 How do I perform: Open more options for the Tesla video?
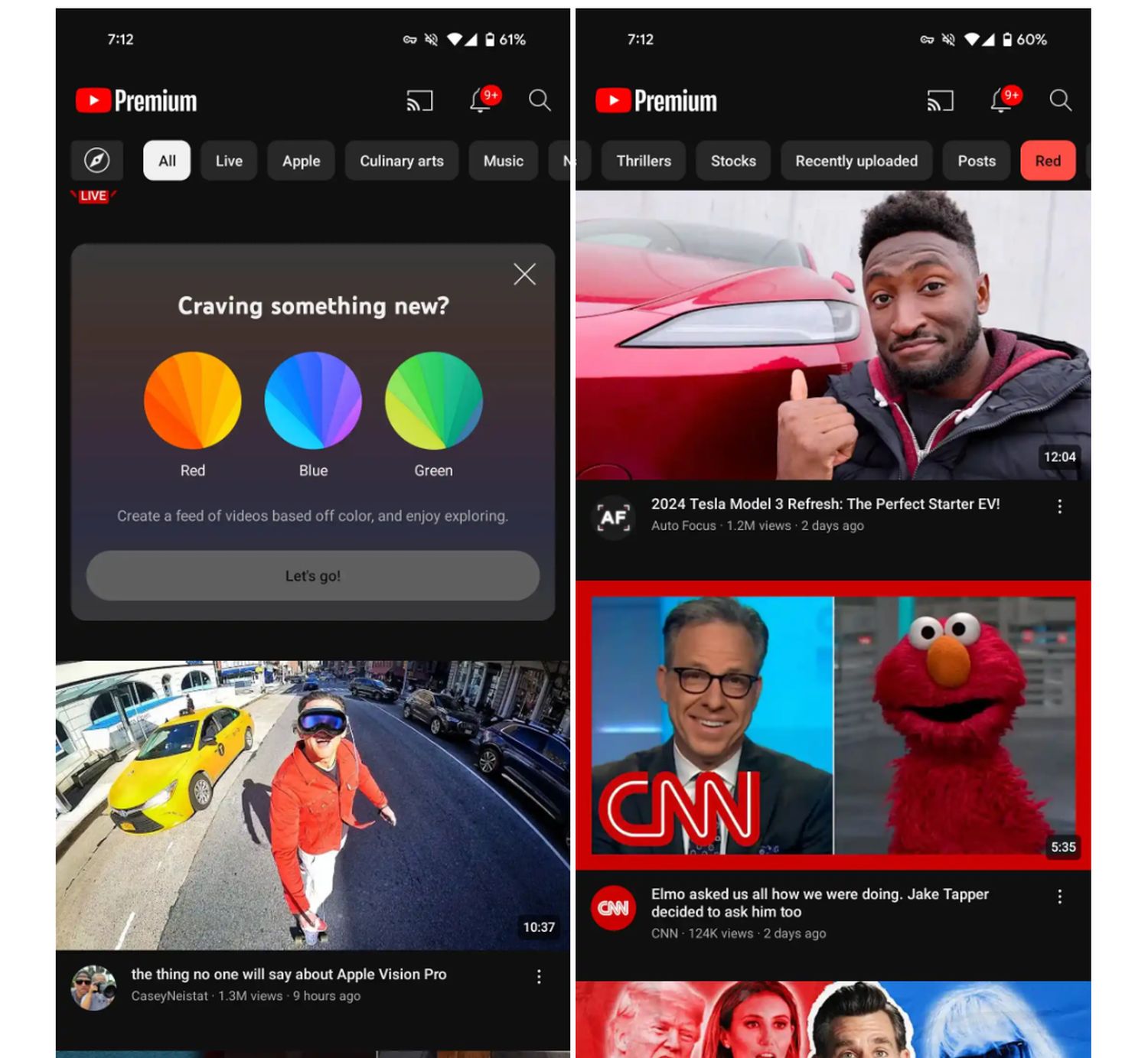point(1059,506)
